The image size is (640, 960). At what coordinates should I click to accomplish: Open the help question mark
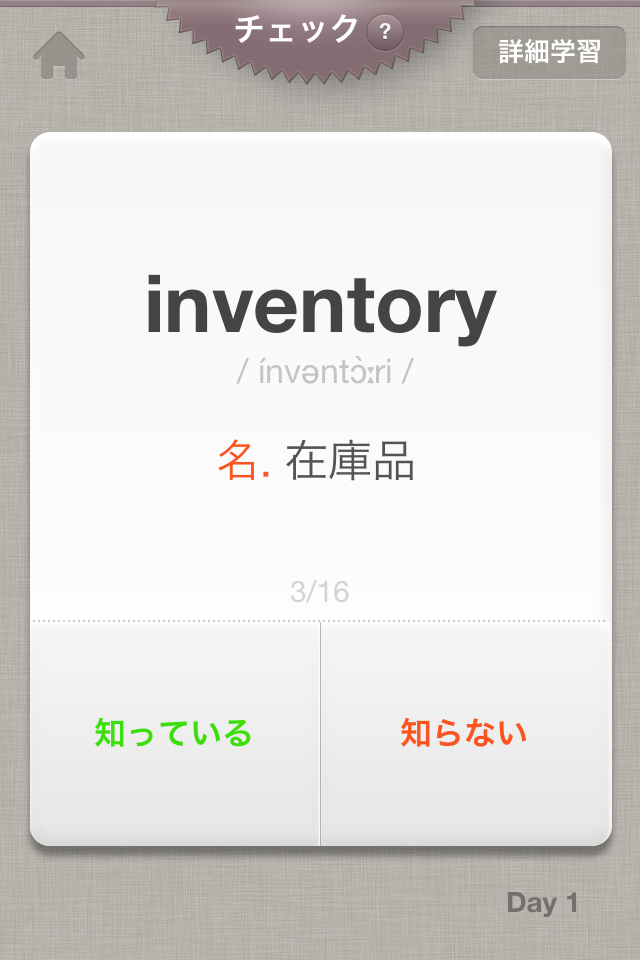coord(384,33)
